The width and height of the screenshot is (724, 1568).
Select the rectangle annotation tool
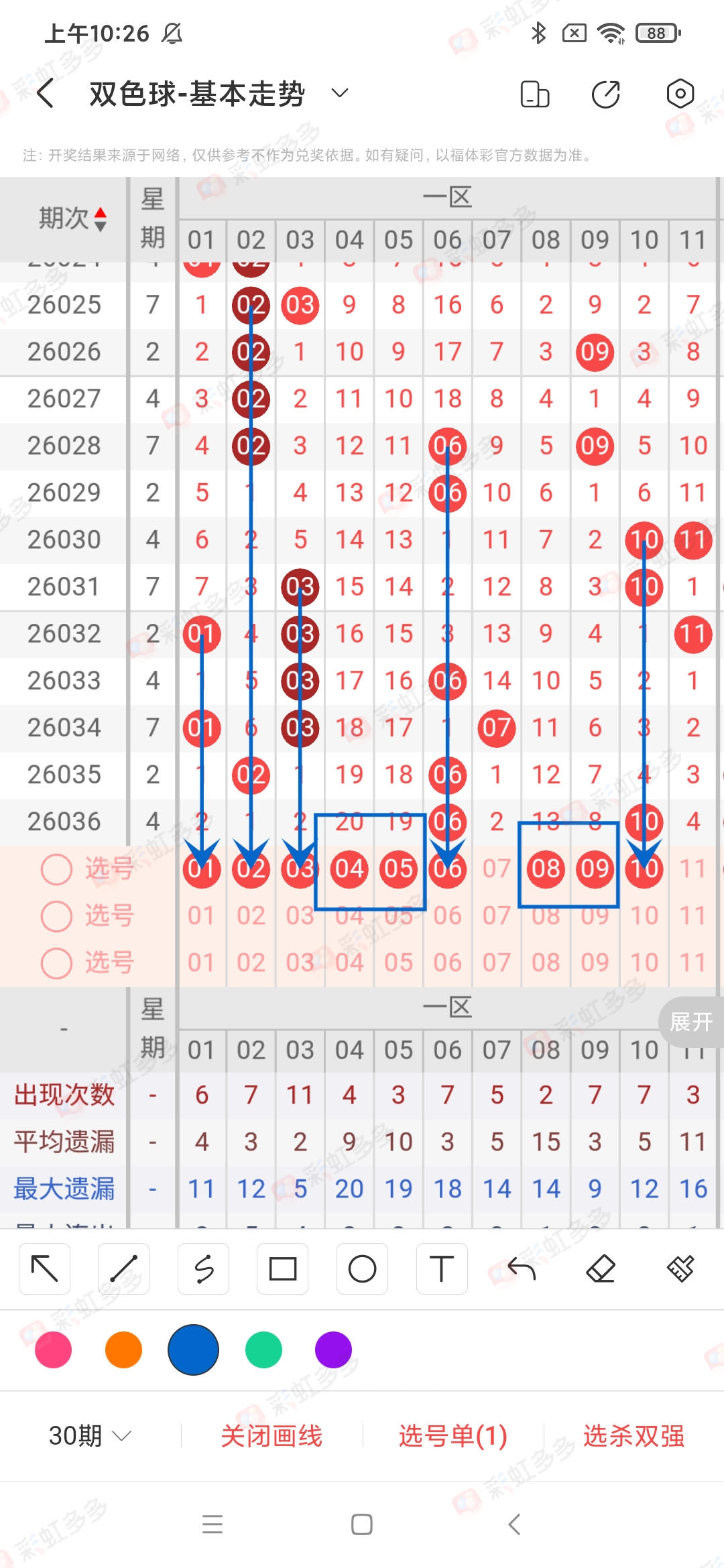tap(282, 1268)
